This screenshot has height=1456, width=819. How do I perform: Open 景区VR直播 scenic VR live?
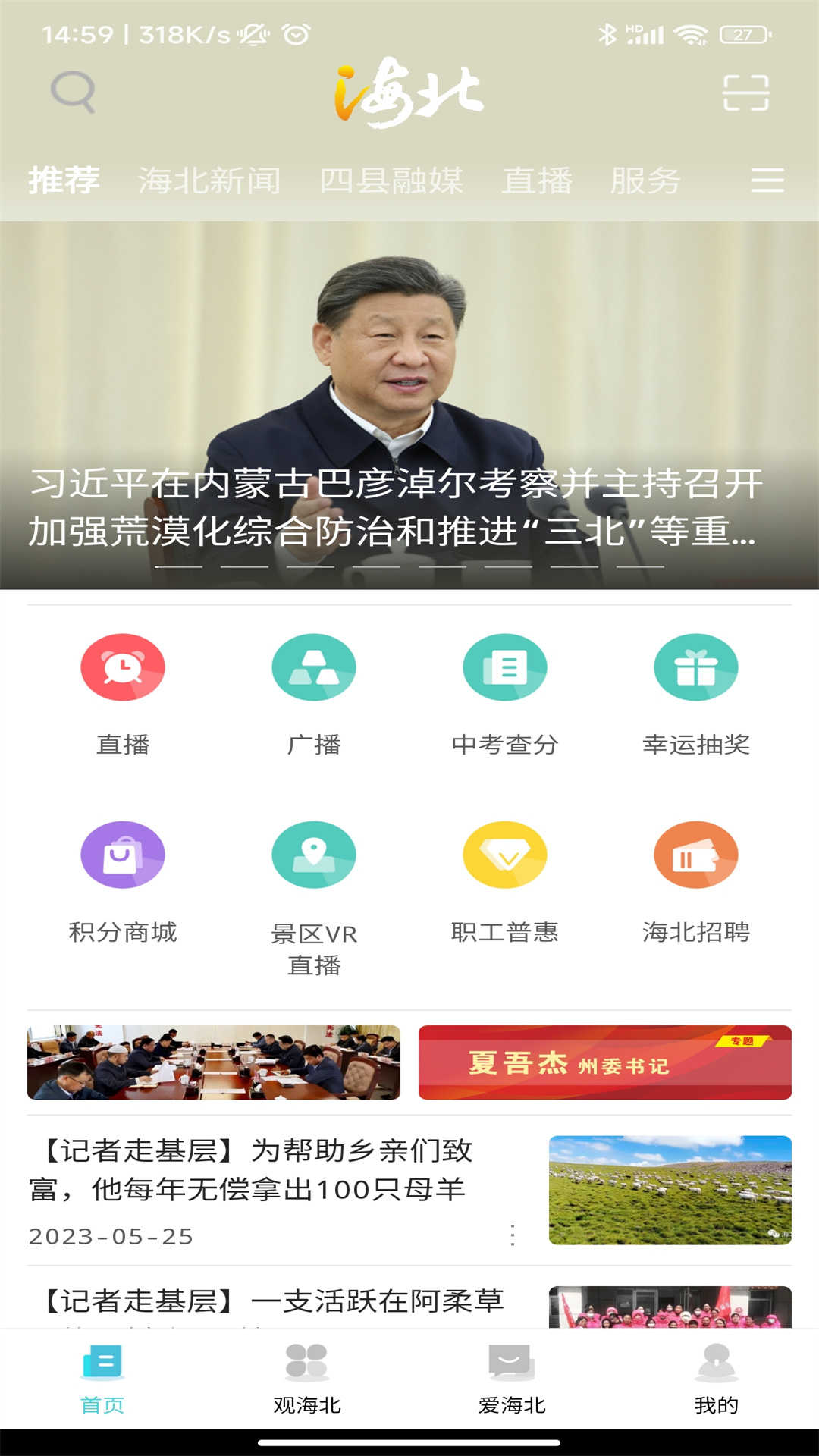tap(314, 853)
